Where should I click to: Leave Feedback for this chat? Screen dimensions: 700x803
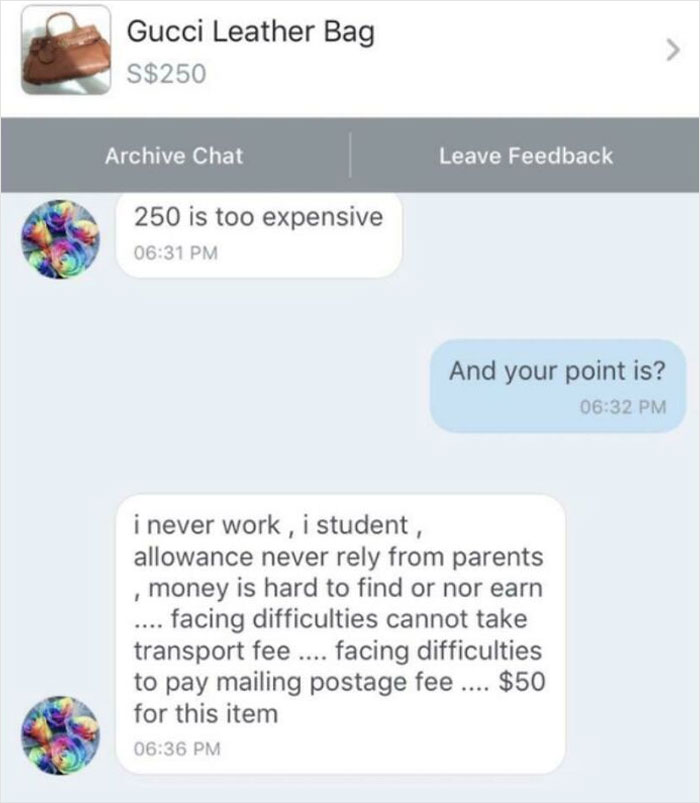tap(525, 156)
